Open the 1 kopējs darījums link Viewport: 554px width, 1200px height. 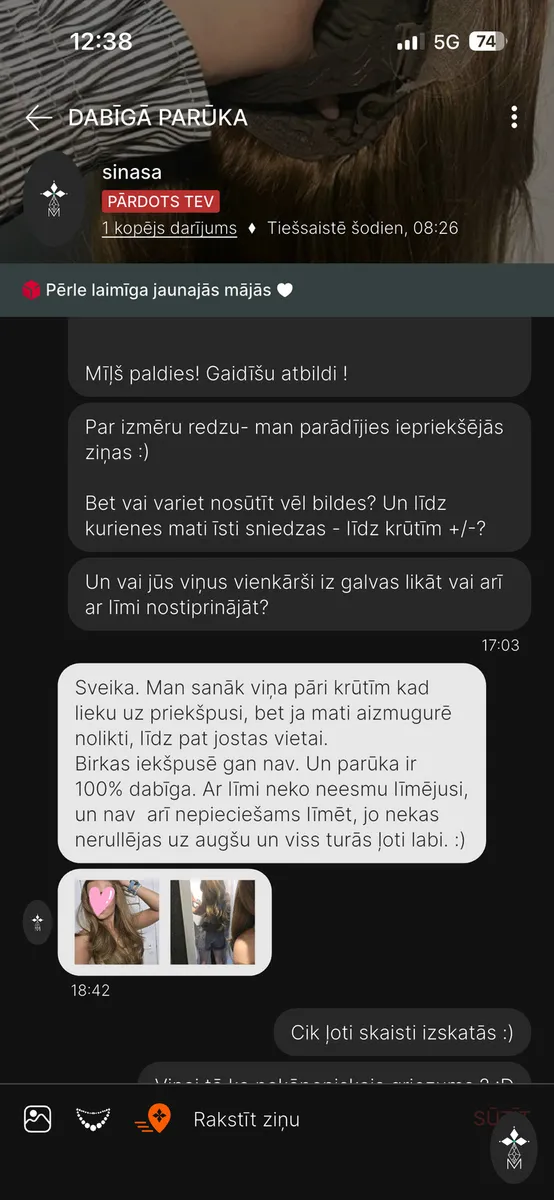tap(169, 228)
